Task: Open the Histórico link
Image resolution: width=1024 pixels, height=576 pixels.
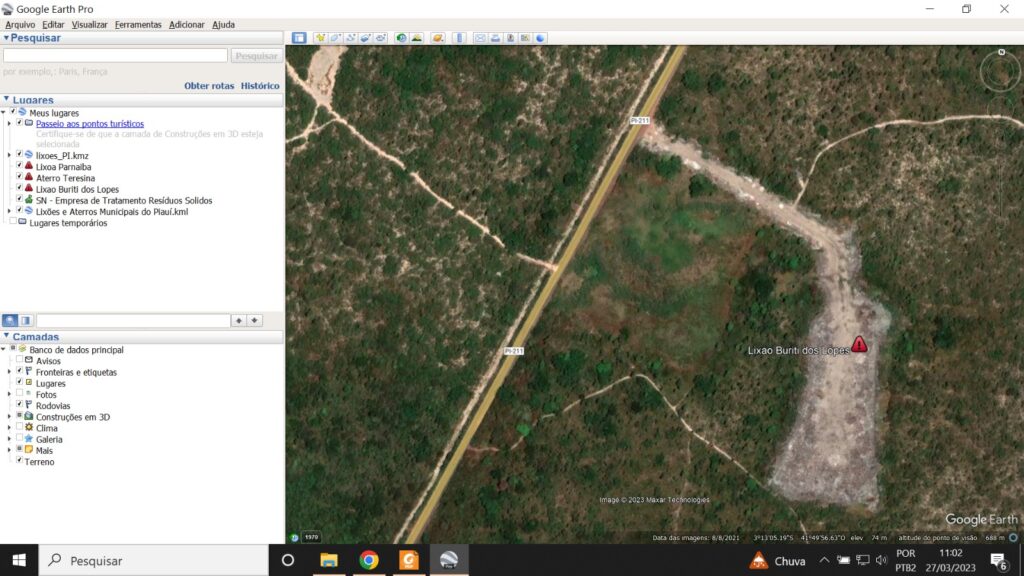Action: 260,86
